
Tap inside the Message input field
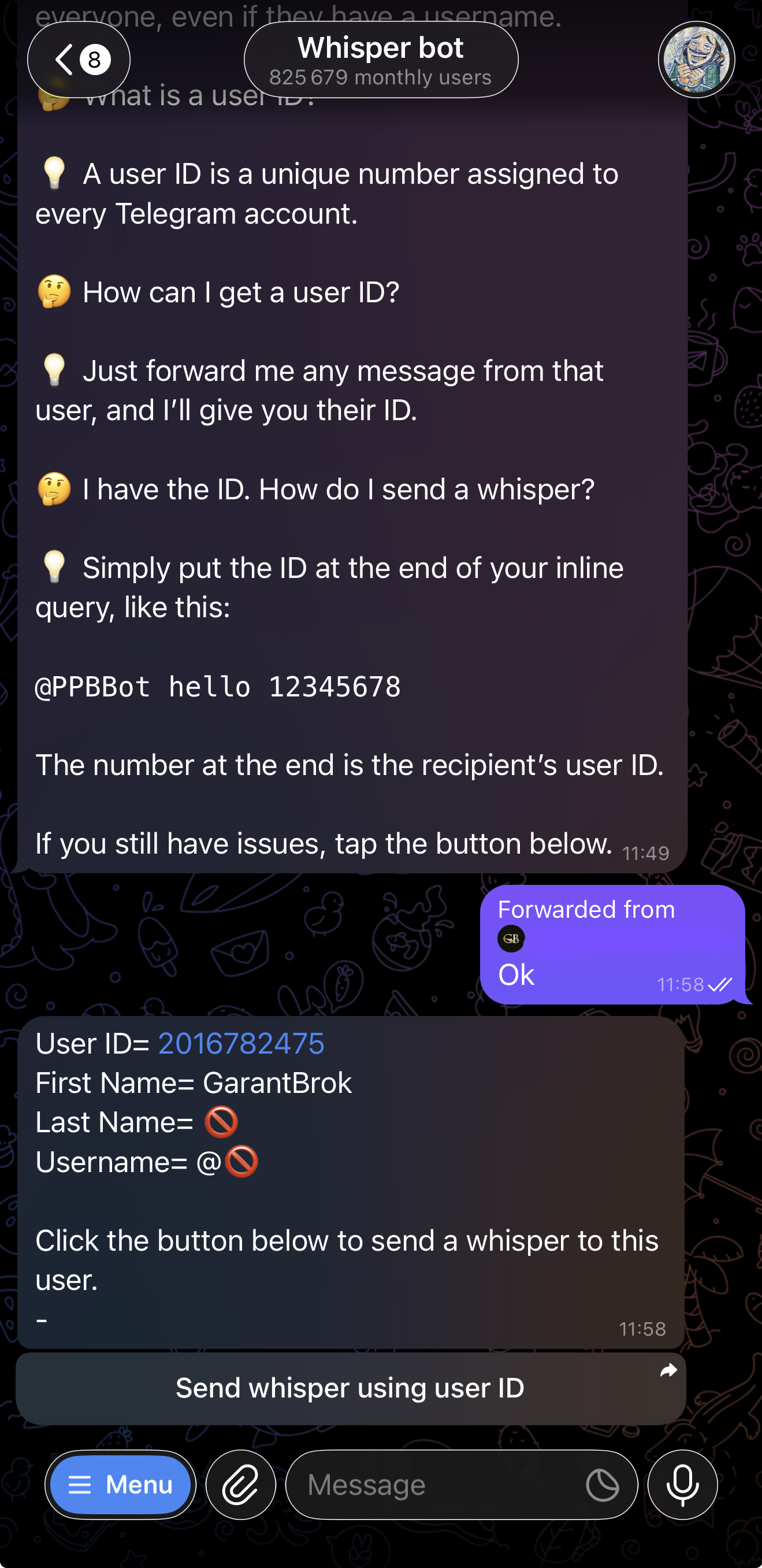(x=426, y=1485)
